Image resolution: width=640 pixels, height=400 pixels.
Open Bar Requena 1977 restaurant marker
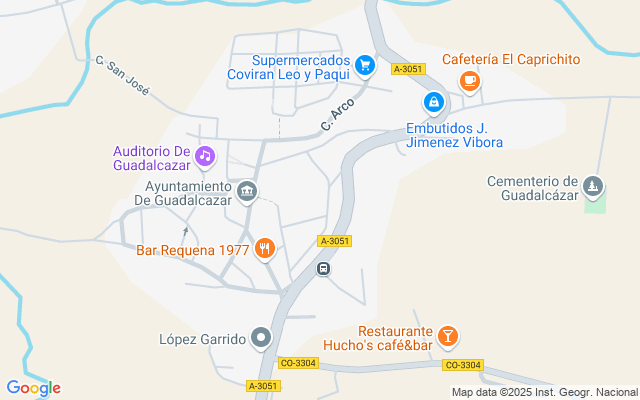click(265, 249)
